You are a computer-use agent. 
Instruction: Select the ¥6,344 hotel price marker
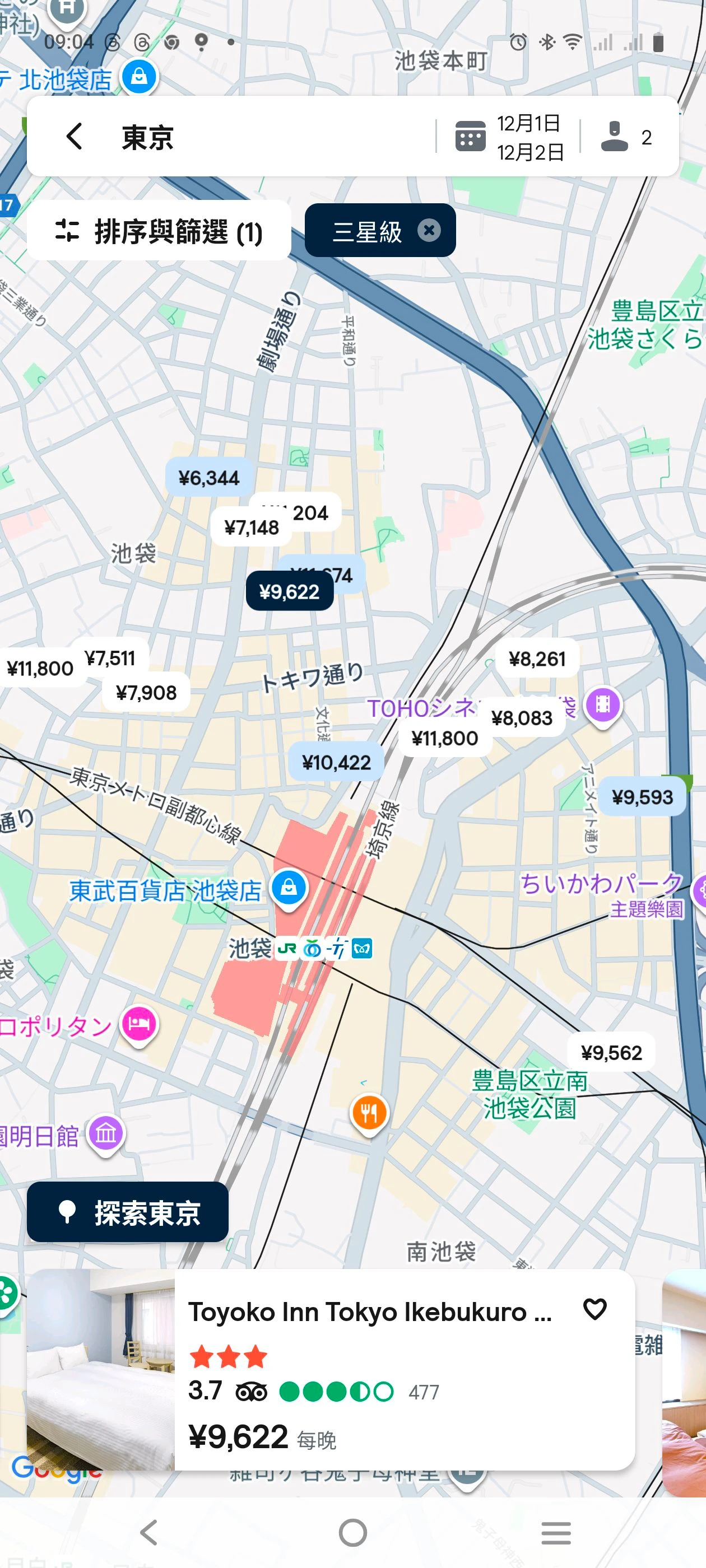[x=209, y=478]
